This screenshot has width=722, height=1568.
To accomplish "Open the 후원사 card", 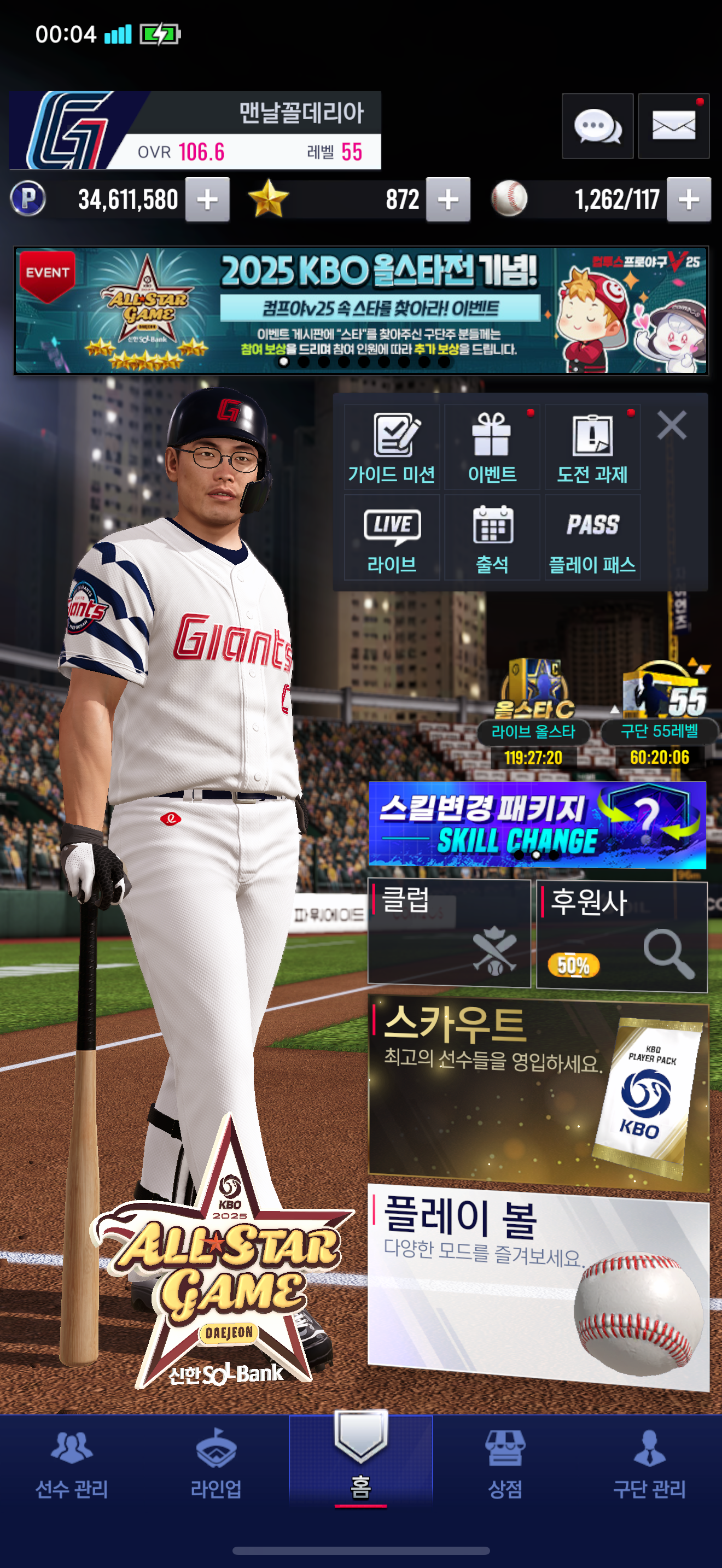I will [621, 935].
